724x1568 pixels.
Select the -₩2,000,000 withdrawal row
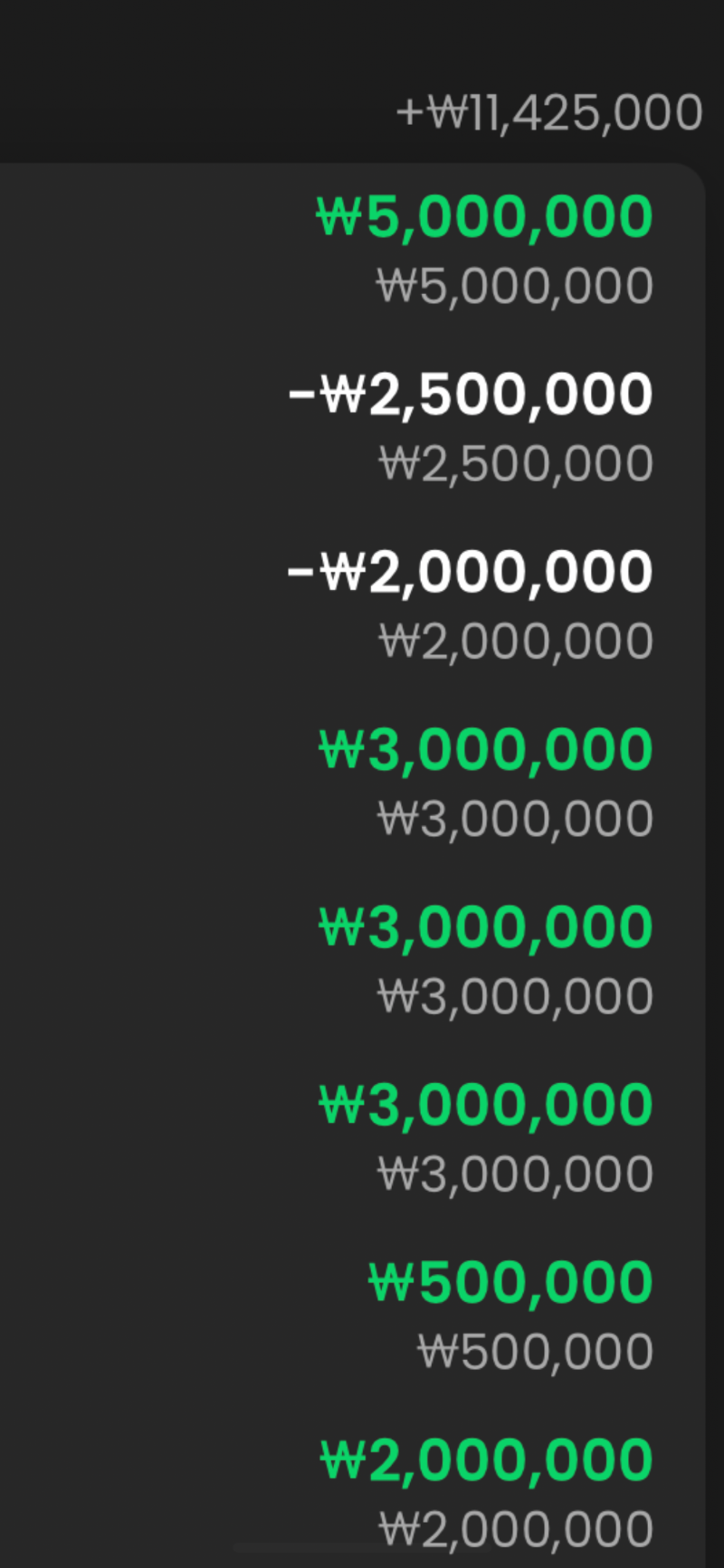[x=471, y=574]
